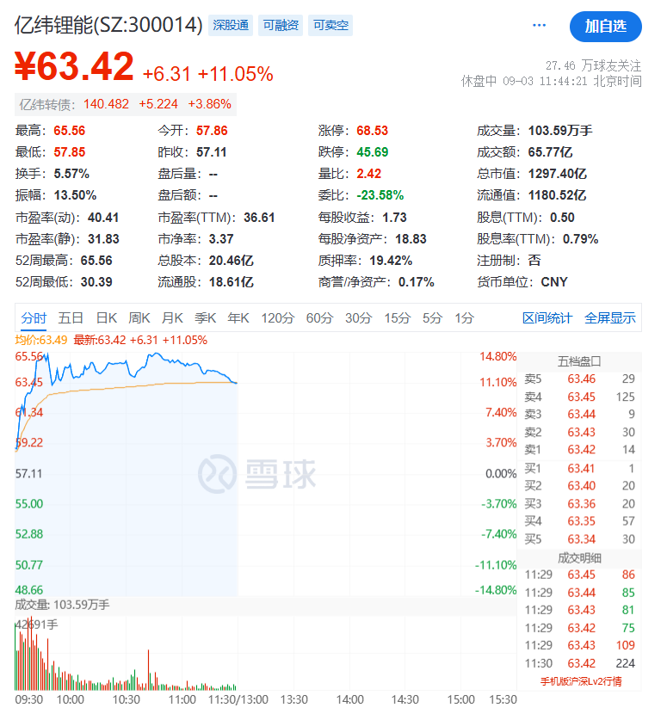Enter 全屏显示 fullscreen chart

[x=610, y=318]
